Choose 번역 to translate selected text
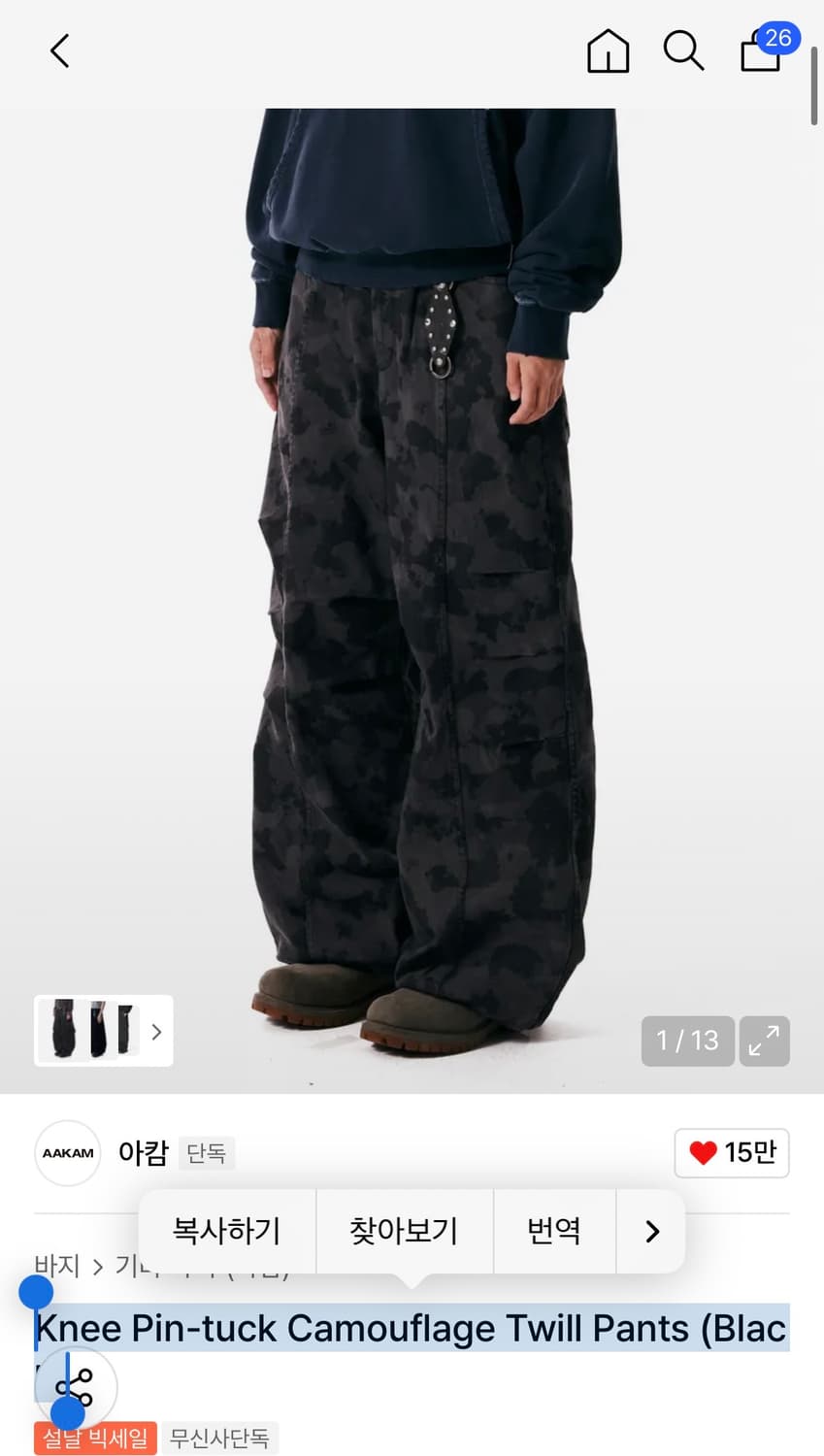824x1456 pixels. pos(555,1230)
